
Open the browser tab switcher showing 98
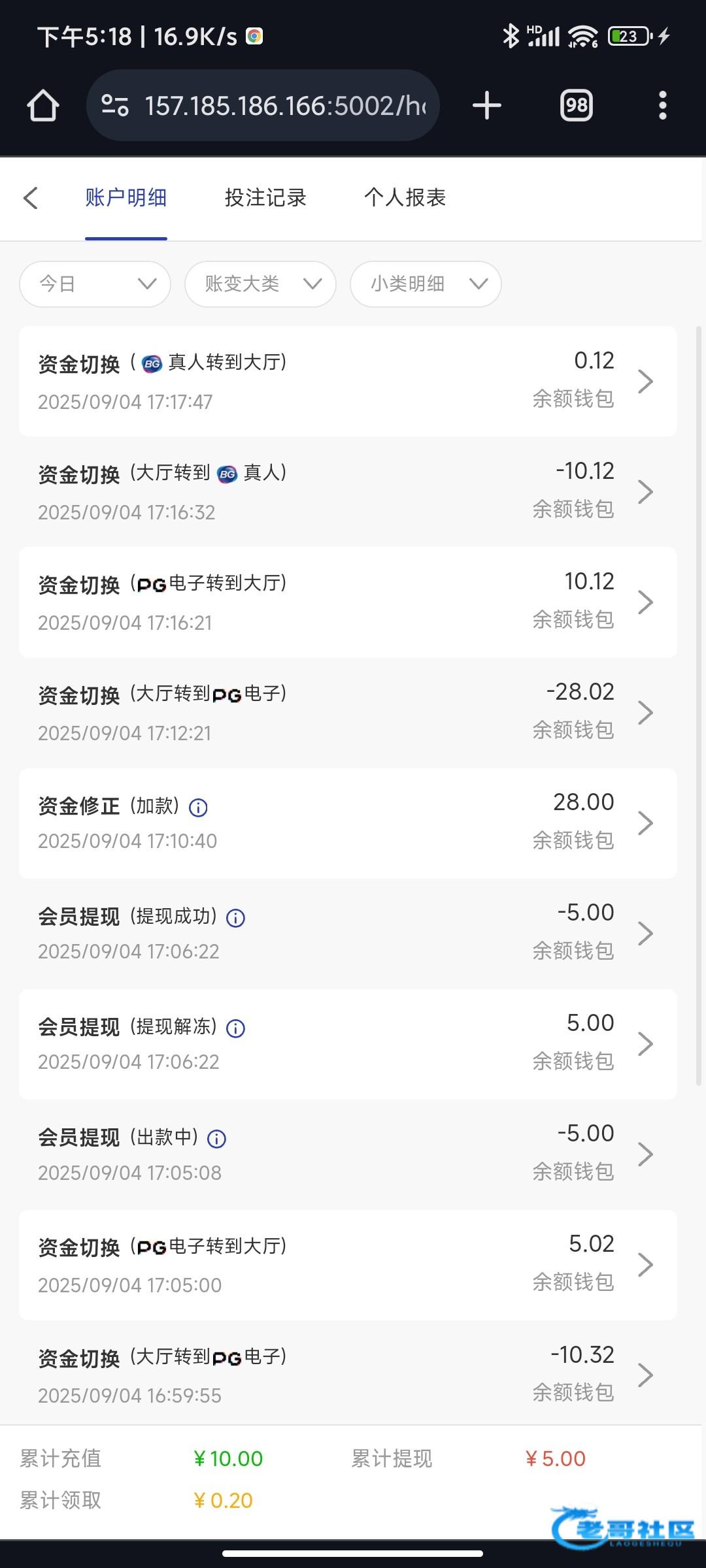[x=577, y=105]
